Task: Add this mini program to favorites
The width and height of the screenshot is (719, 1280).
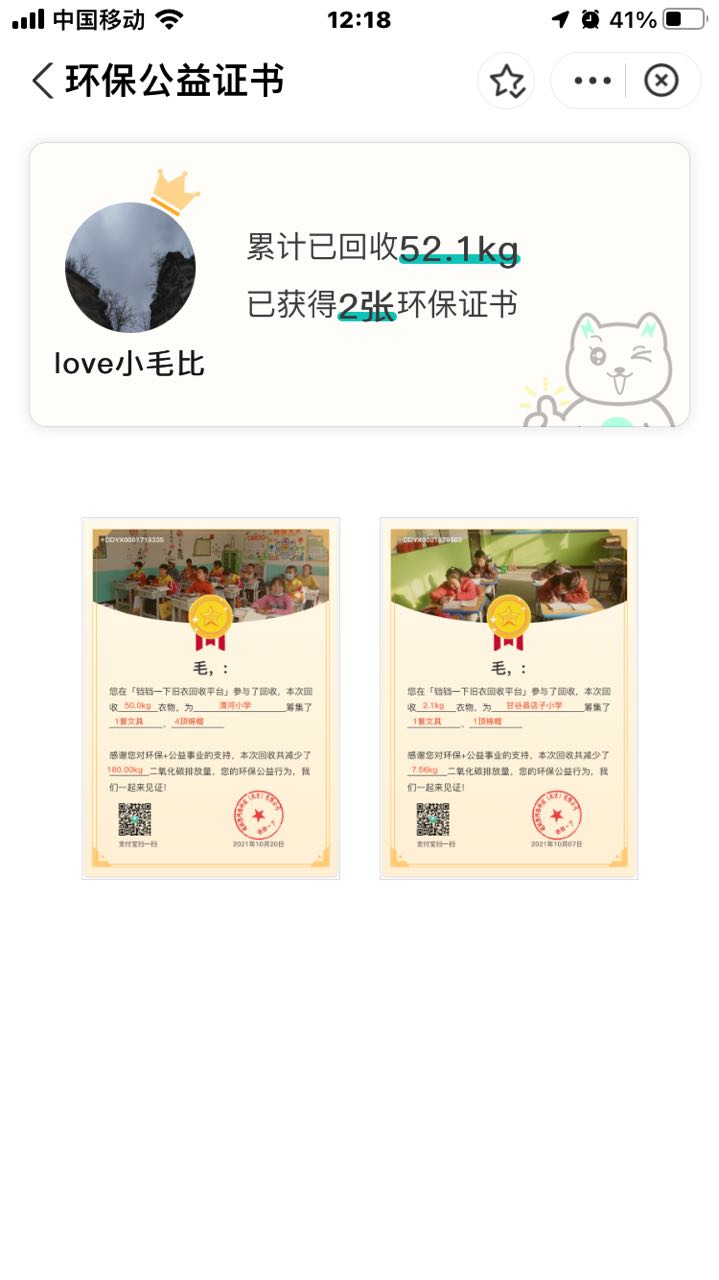Action: coord(506,80)
